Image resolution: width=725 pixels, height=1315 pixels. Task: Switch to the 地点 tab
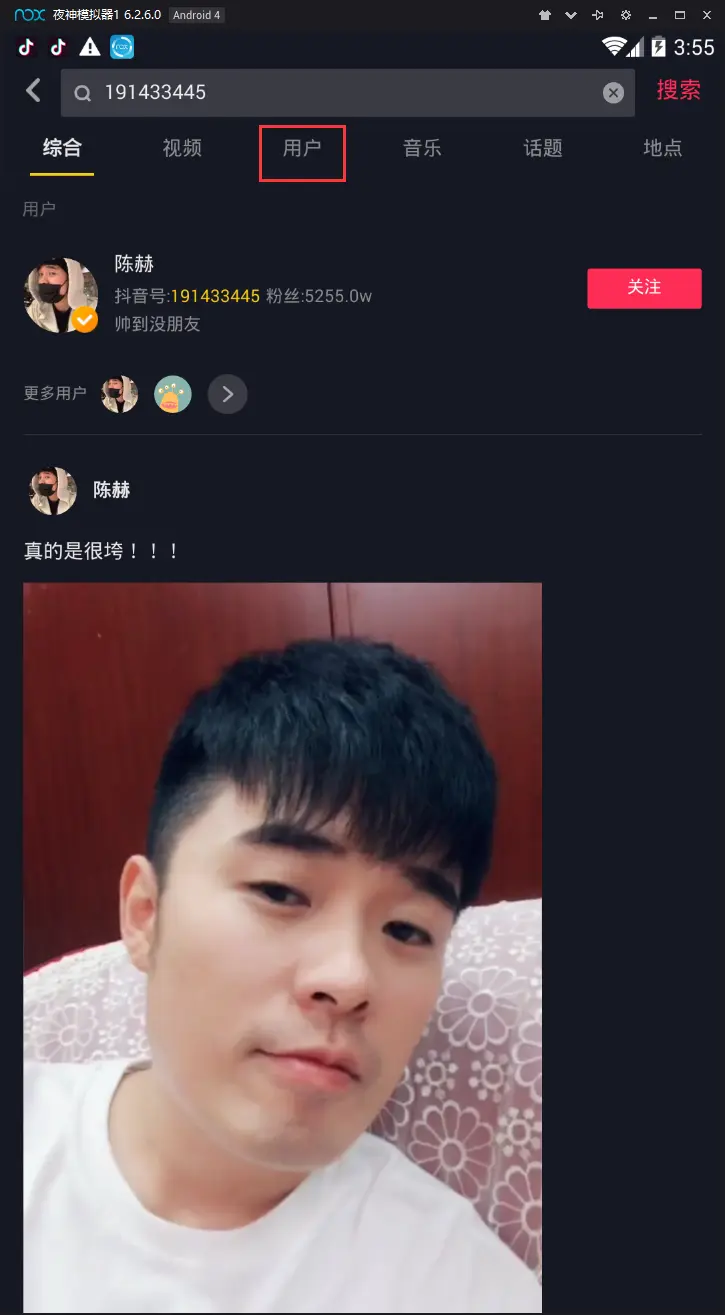[662, 149]
